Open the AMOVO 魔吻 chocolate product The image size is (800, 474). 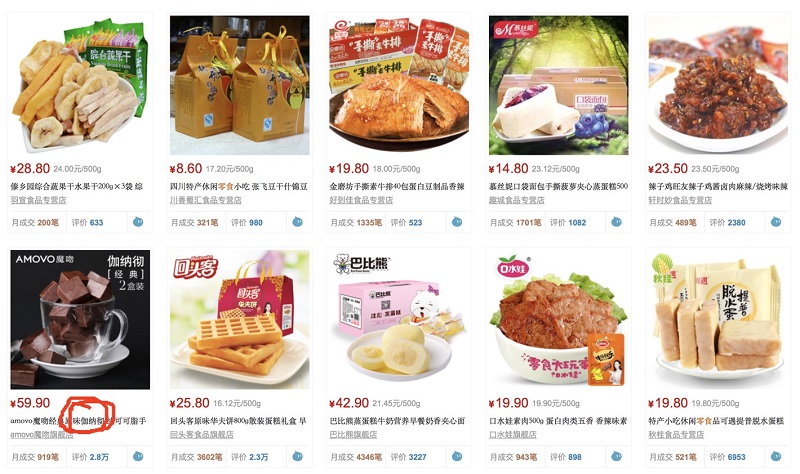pyautogui.click(x=80, y=319)
